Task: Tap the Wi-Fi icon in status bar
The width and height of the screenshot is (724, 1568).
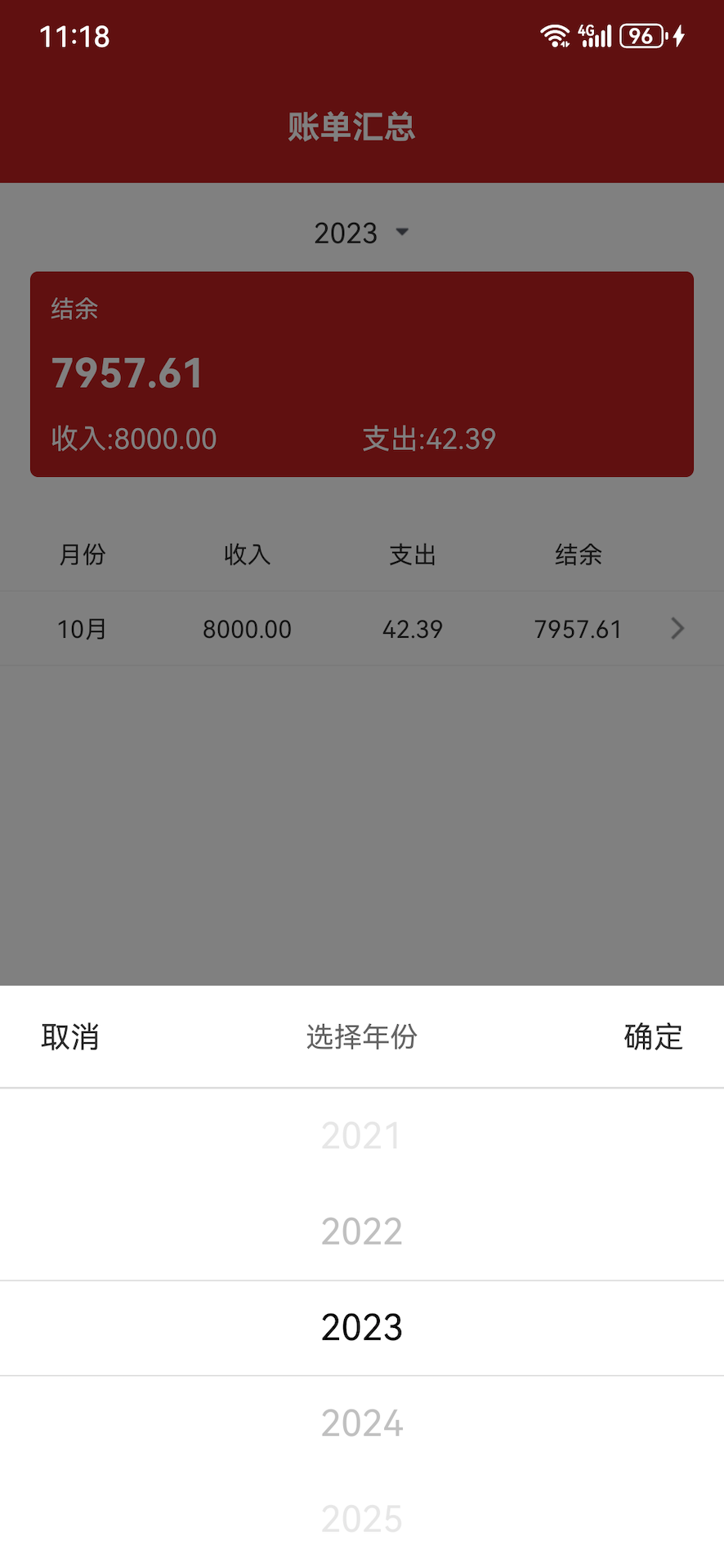Action: [x=556, y=36]
